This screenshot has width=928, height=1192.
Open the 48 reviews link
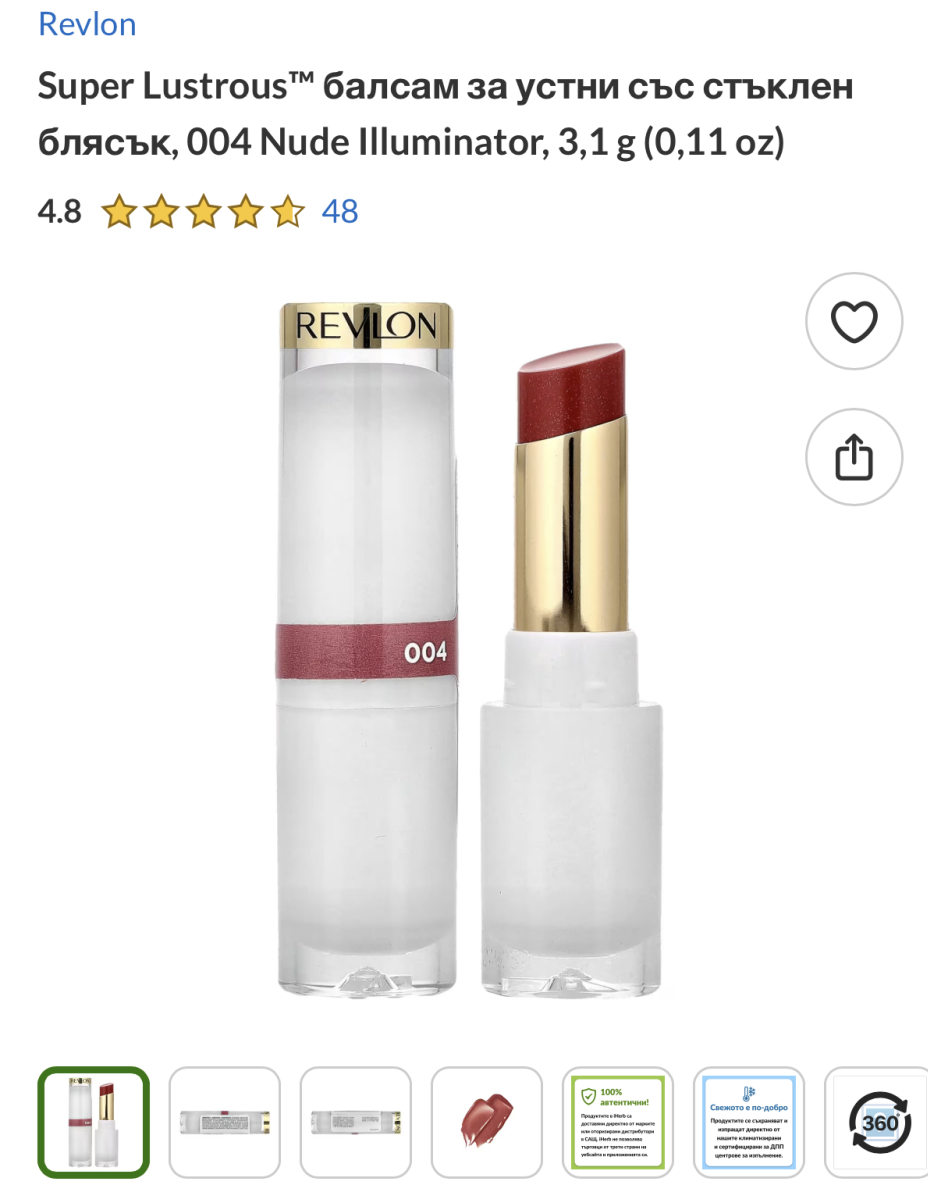click(340, 211)
